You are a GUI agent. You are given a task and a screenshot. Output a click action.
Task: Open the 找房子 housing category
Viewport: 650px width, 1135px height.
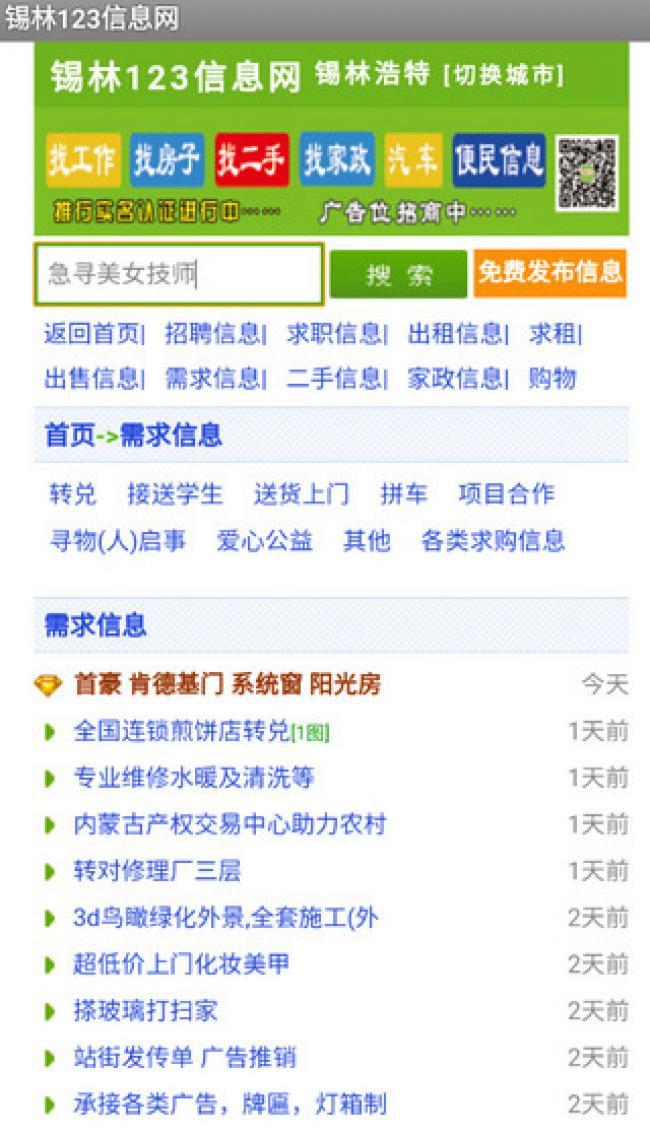(167, 160)
